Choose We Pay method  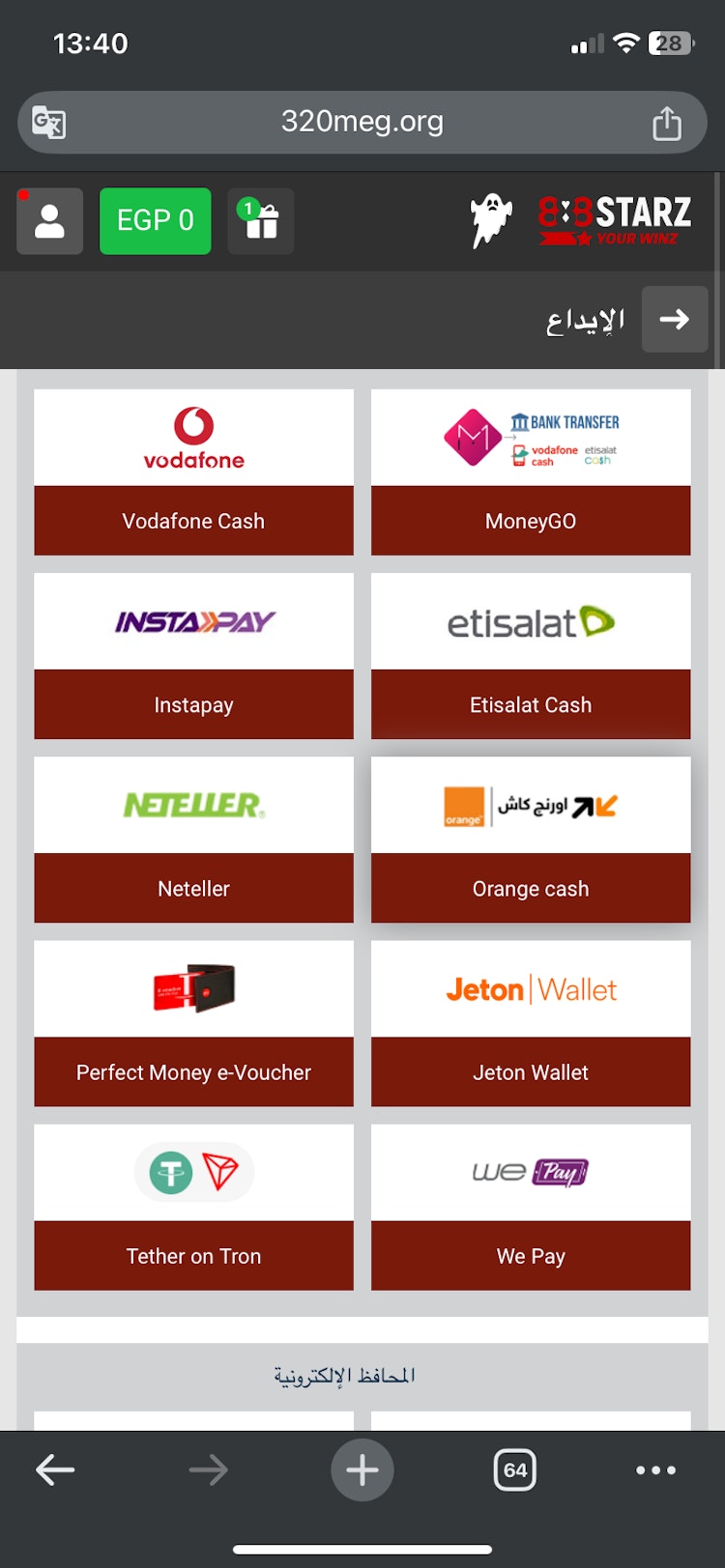531,1207
